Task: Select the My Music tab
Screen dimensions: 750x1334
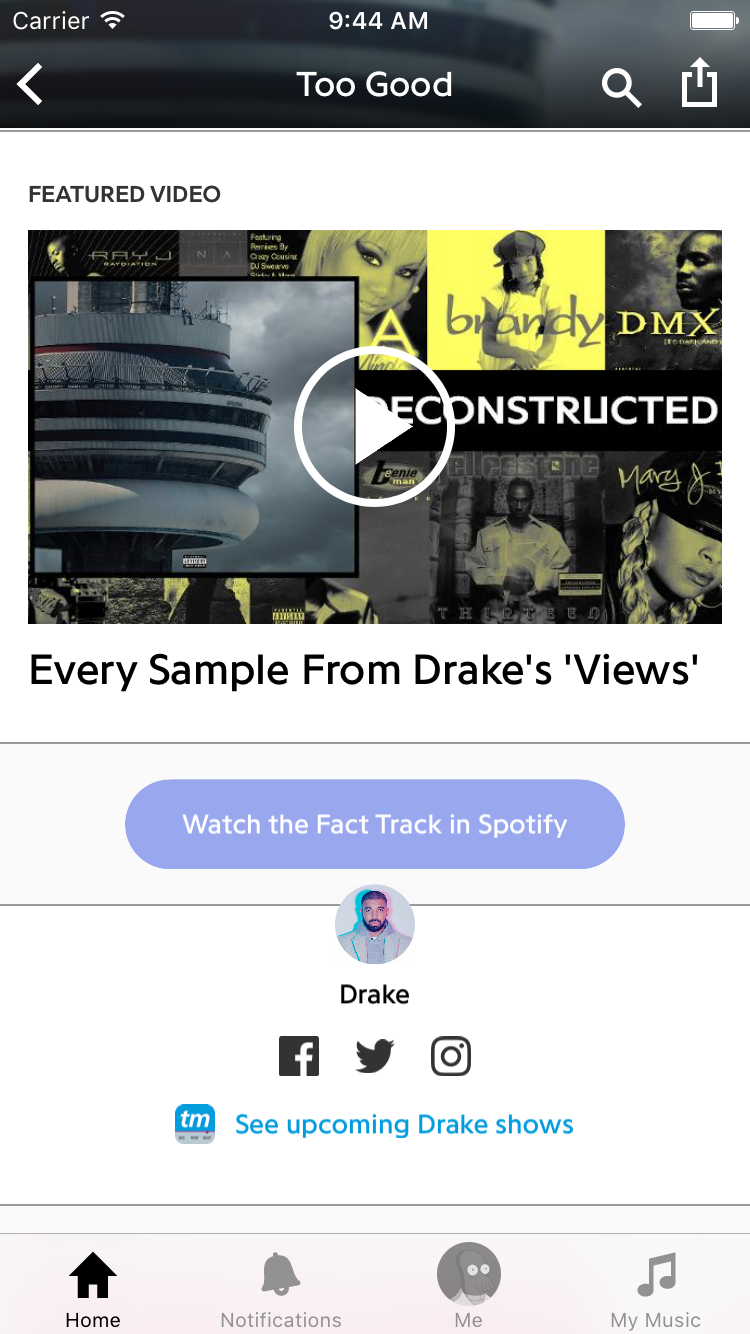Action: coord(656,1289)
